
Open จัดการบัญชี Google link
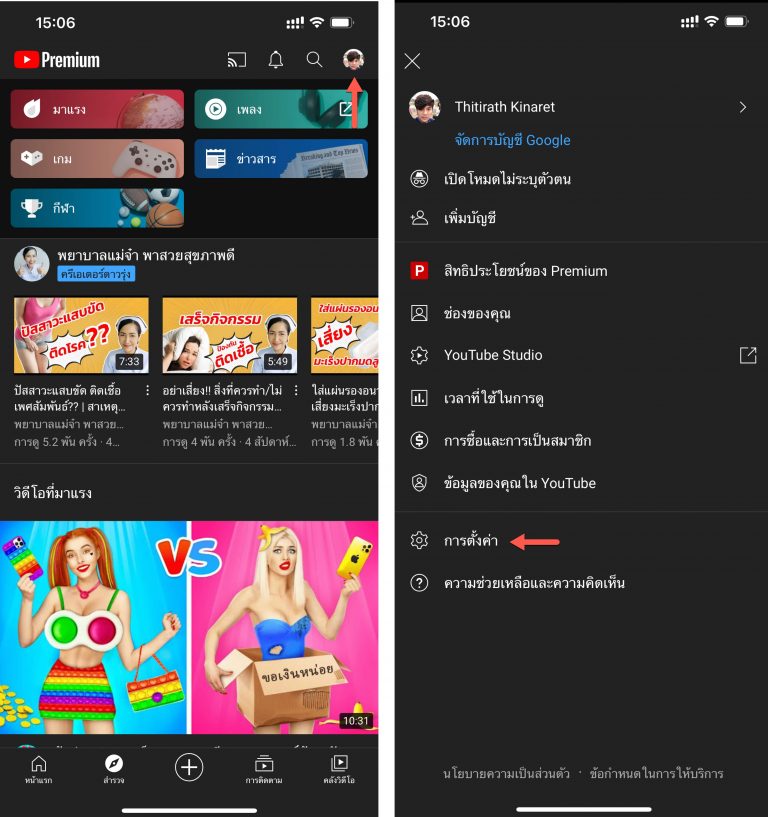(512, 140)
